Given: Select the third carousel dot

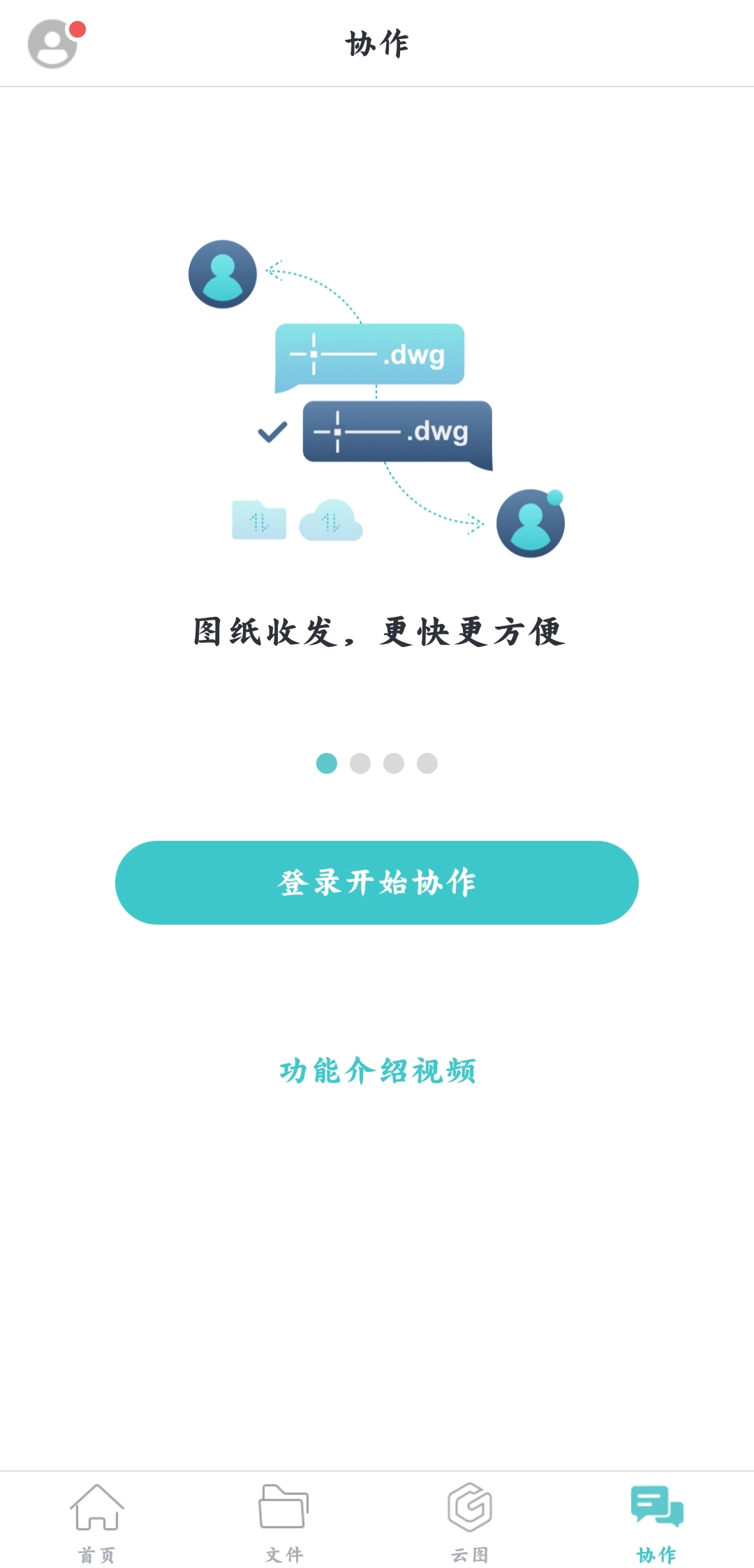Looking at the screenshot, I should tap(394, 764).
